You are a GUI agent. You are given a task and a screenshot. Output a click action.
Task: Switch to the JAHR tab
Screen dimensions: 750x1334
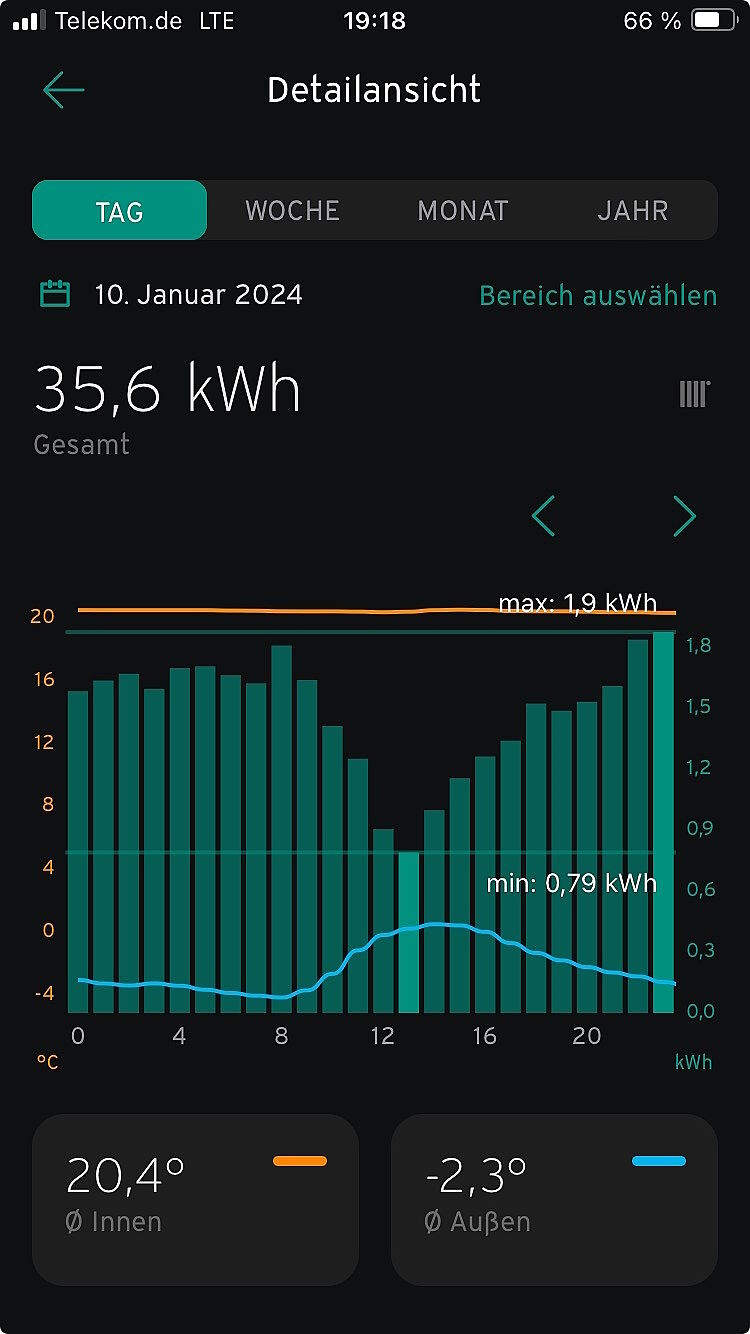click(632, 211)
